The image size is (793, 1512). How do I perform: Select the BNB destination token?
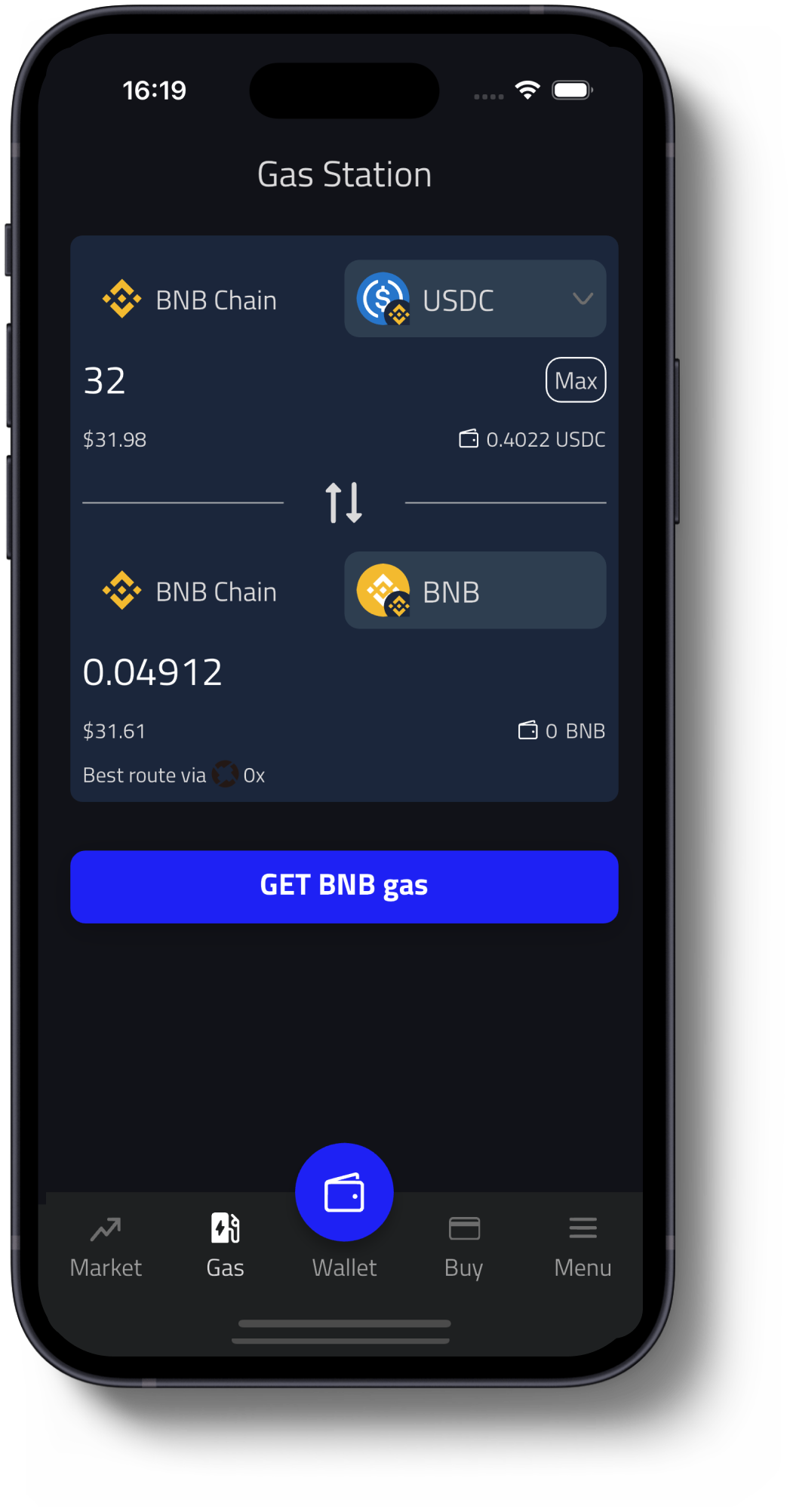click(x=475, y=591)
